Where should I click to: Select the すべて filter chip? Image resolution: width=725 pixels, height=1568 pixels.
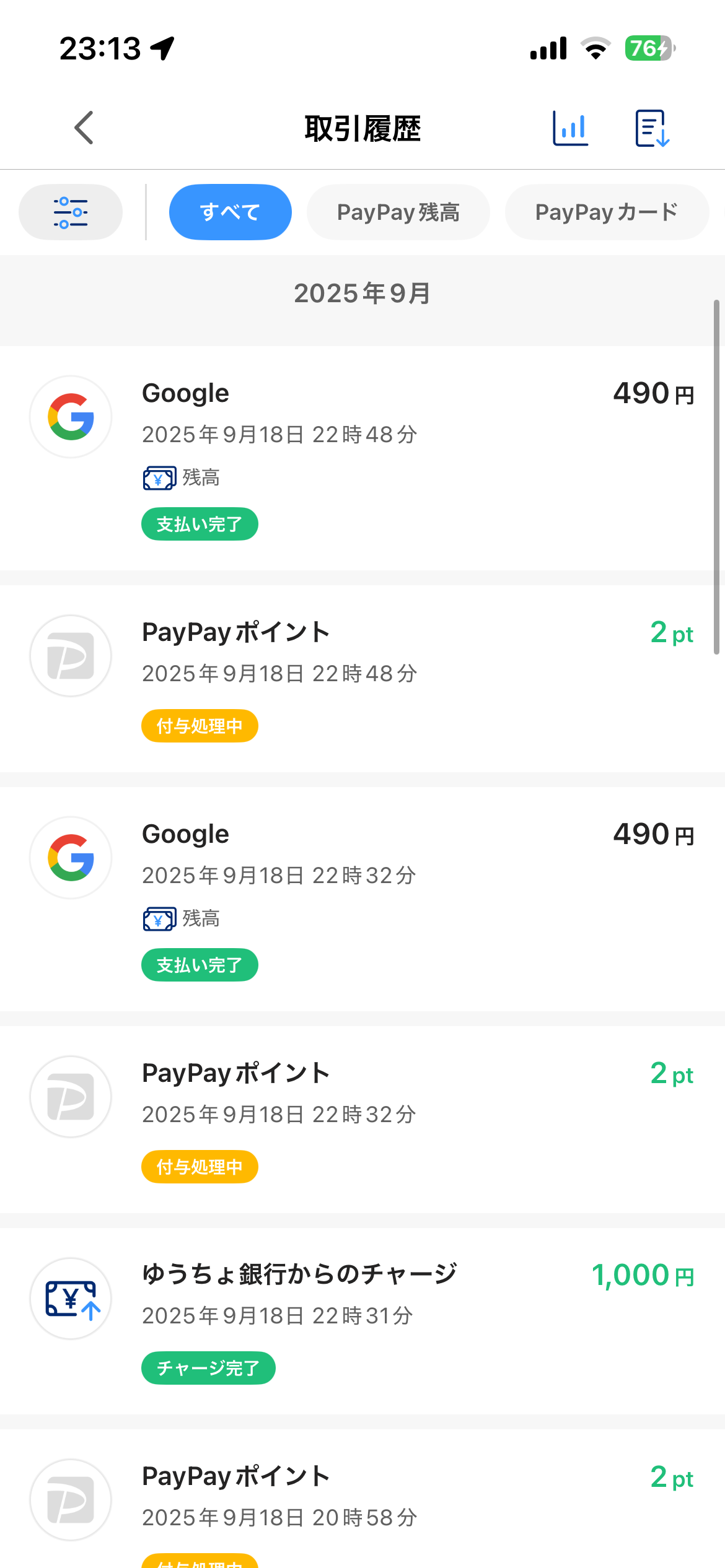[x=230, y=212]
